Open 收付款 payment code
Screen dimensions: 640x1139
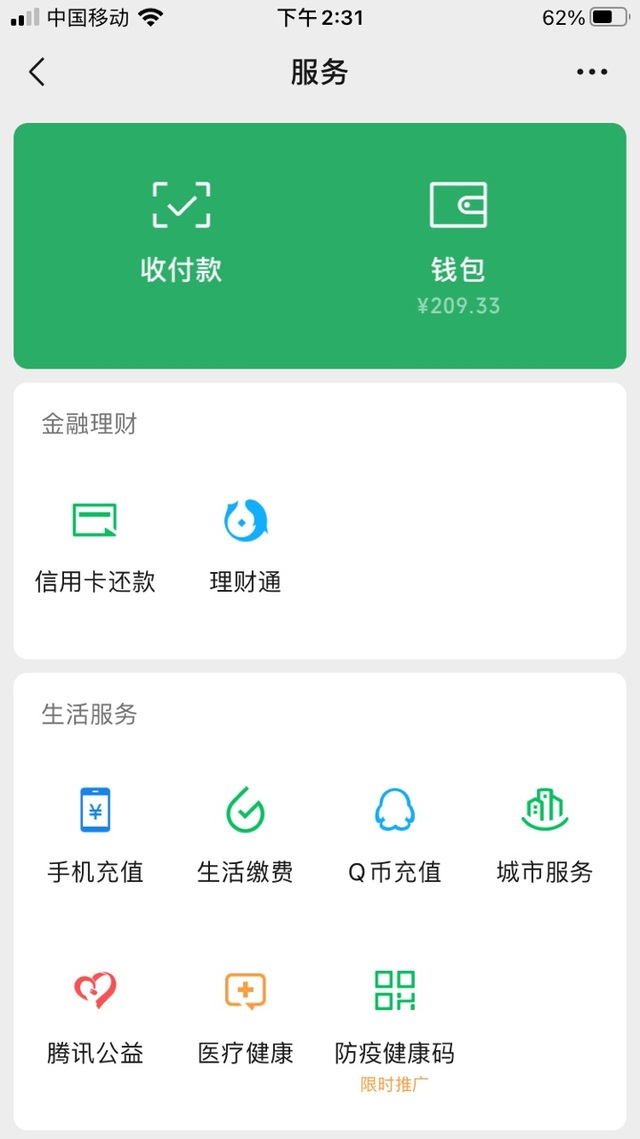pos(181,232)
